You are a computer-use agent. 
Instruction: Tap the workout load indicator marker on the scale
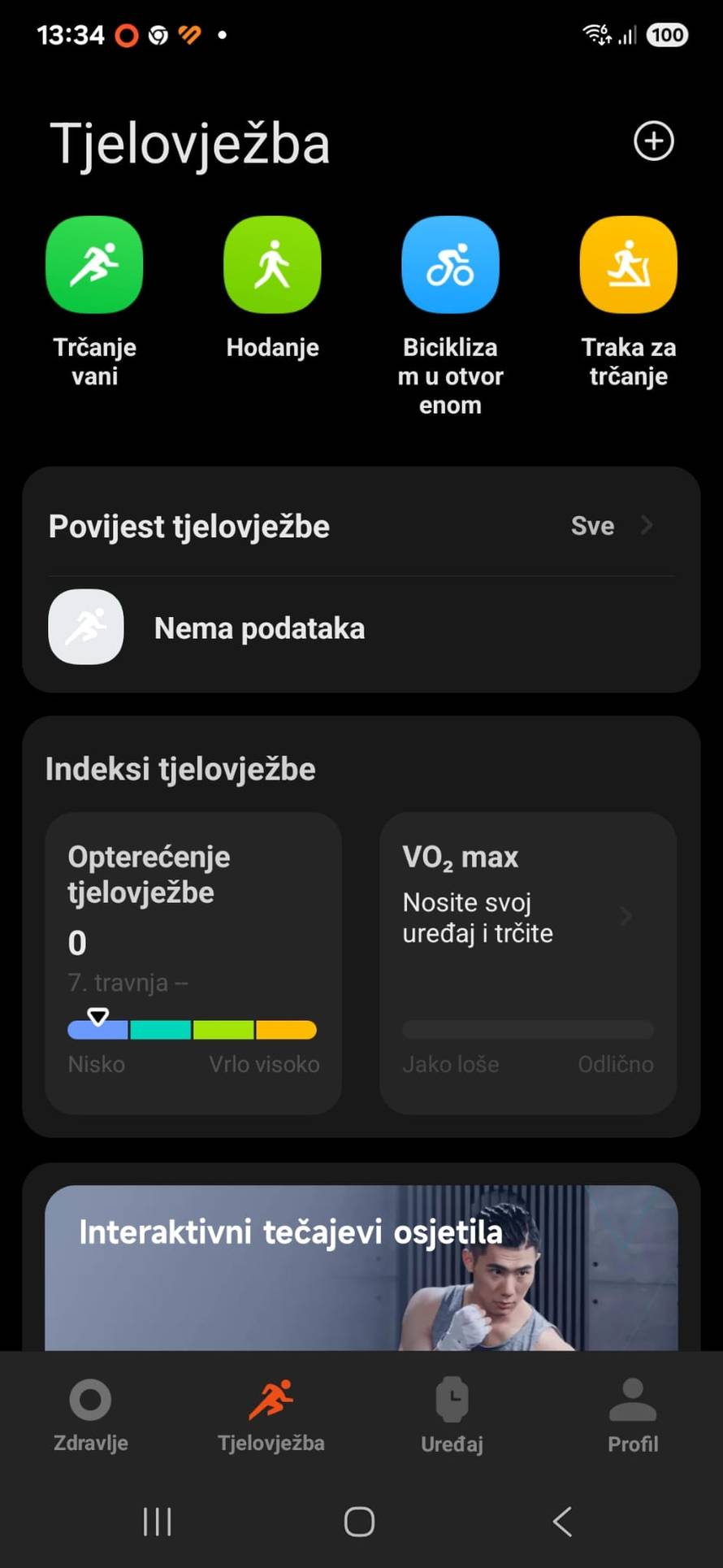tap(97, 1016)
